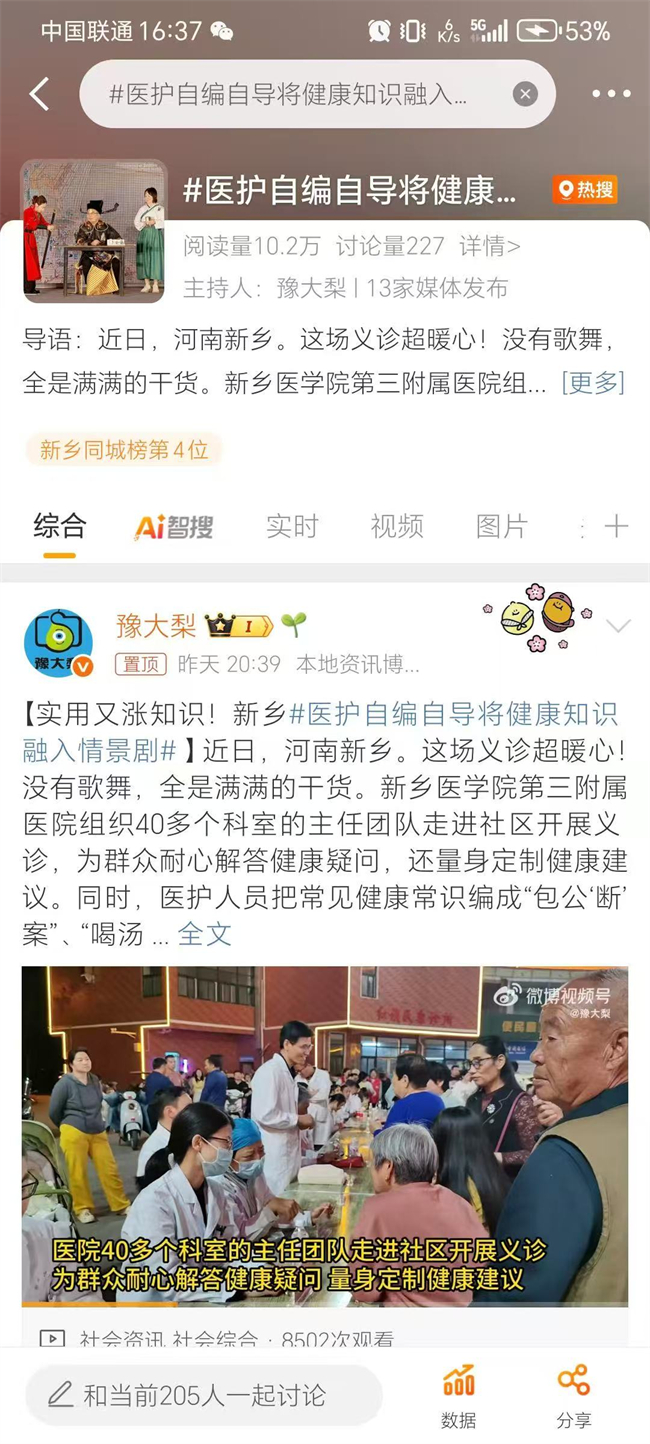Image resolution: width=650 pixels, height=1444 pixels.
Task: Open 新乡同城榜第4位 ranking chip
Action: (124, 450)
